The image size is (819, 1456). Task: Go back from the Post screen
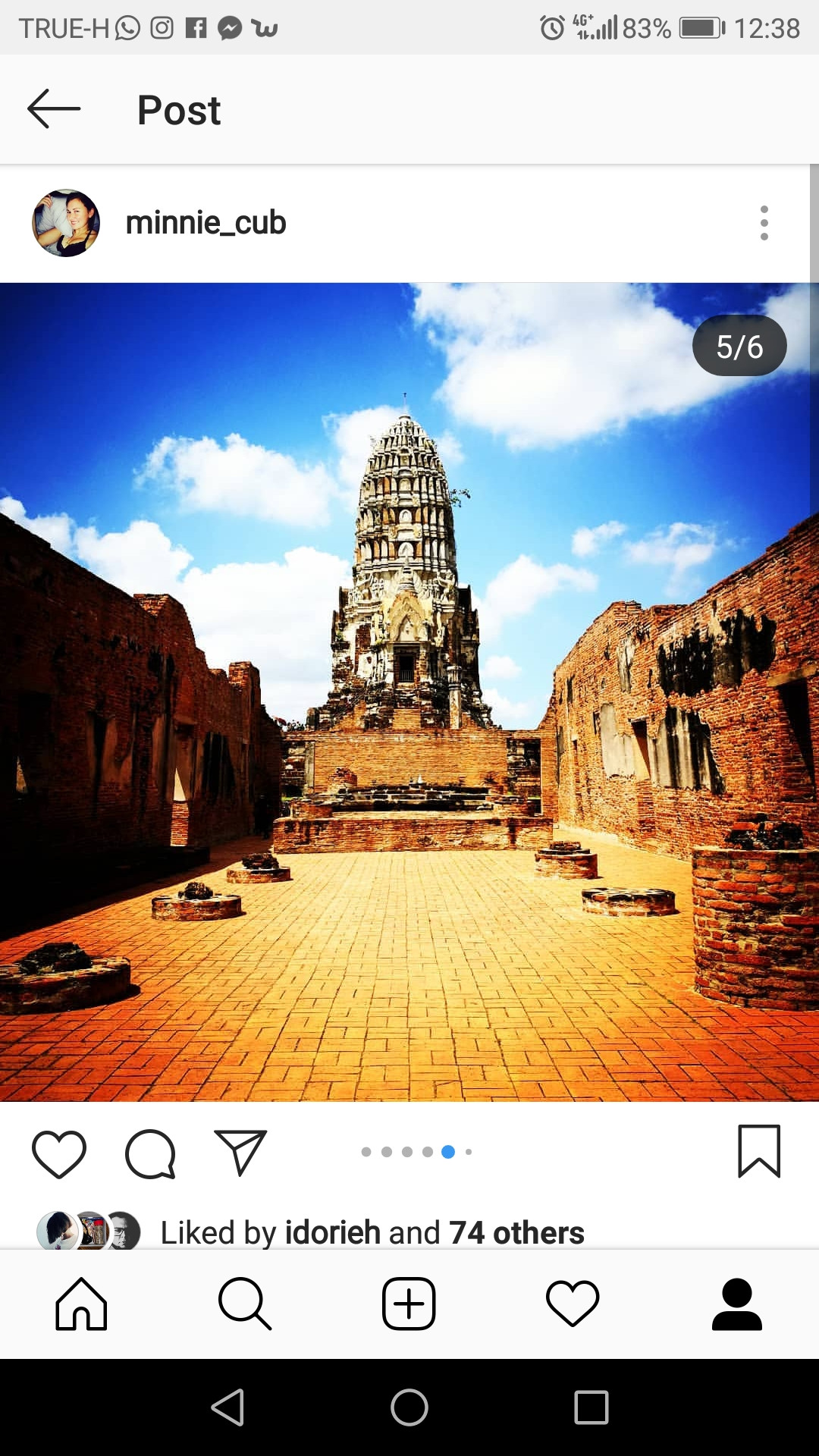[54, 109]
